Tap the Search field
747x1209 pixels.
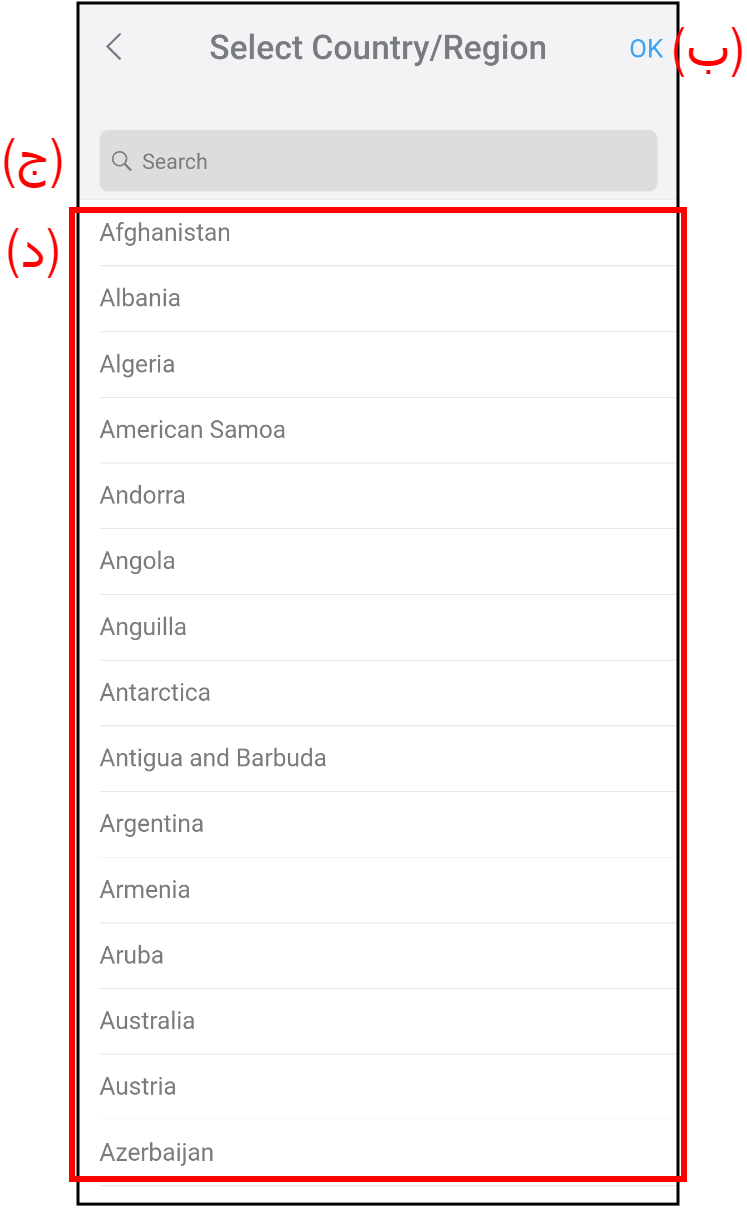coord(378,161)
